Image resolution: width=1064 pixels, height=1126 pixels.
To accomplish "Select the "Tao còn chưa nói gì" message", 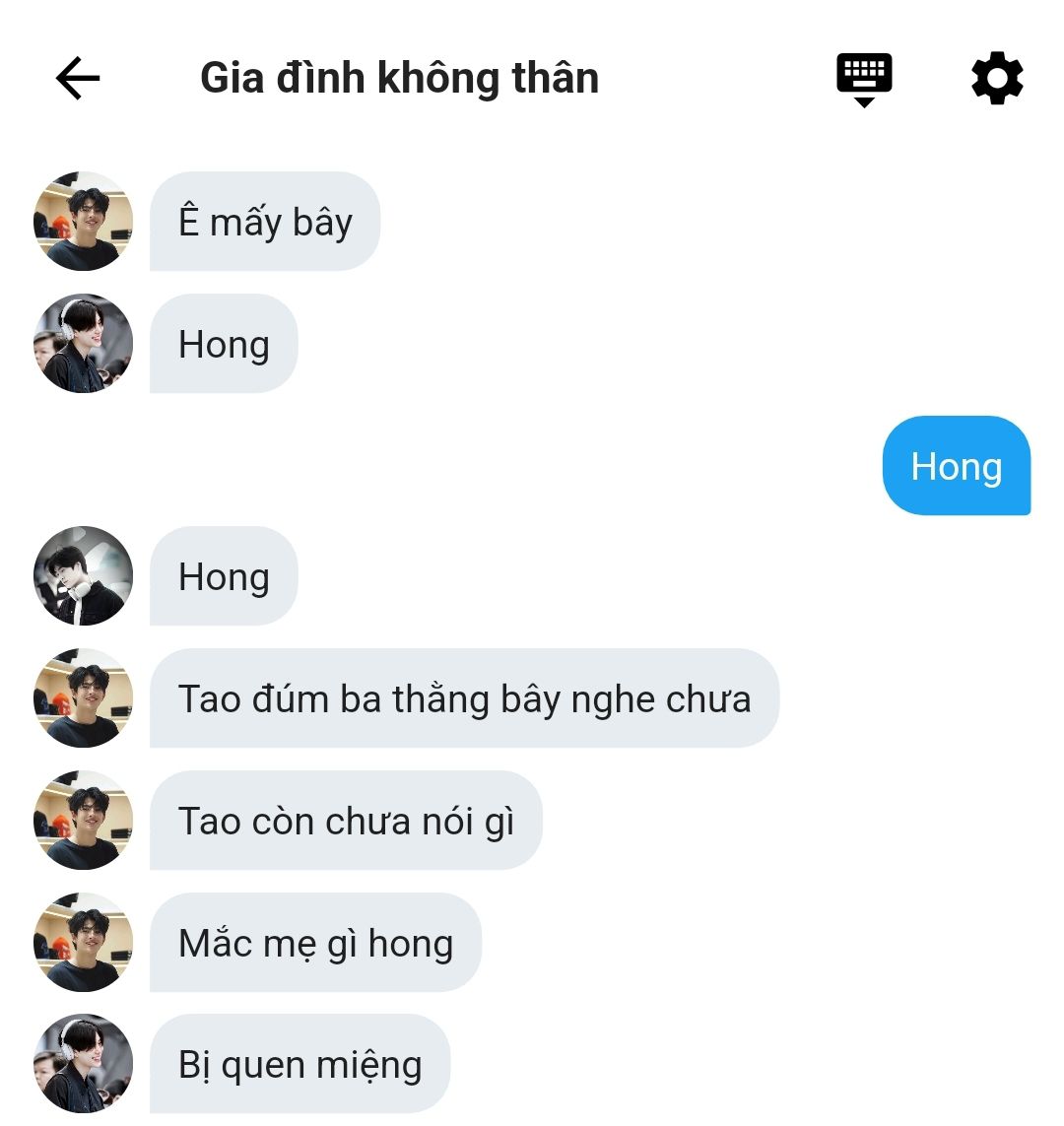I will click(x=346, y=821).
